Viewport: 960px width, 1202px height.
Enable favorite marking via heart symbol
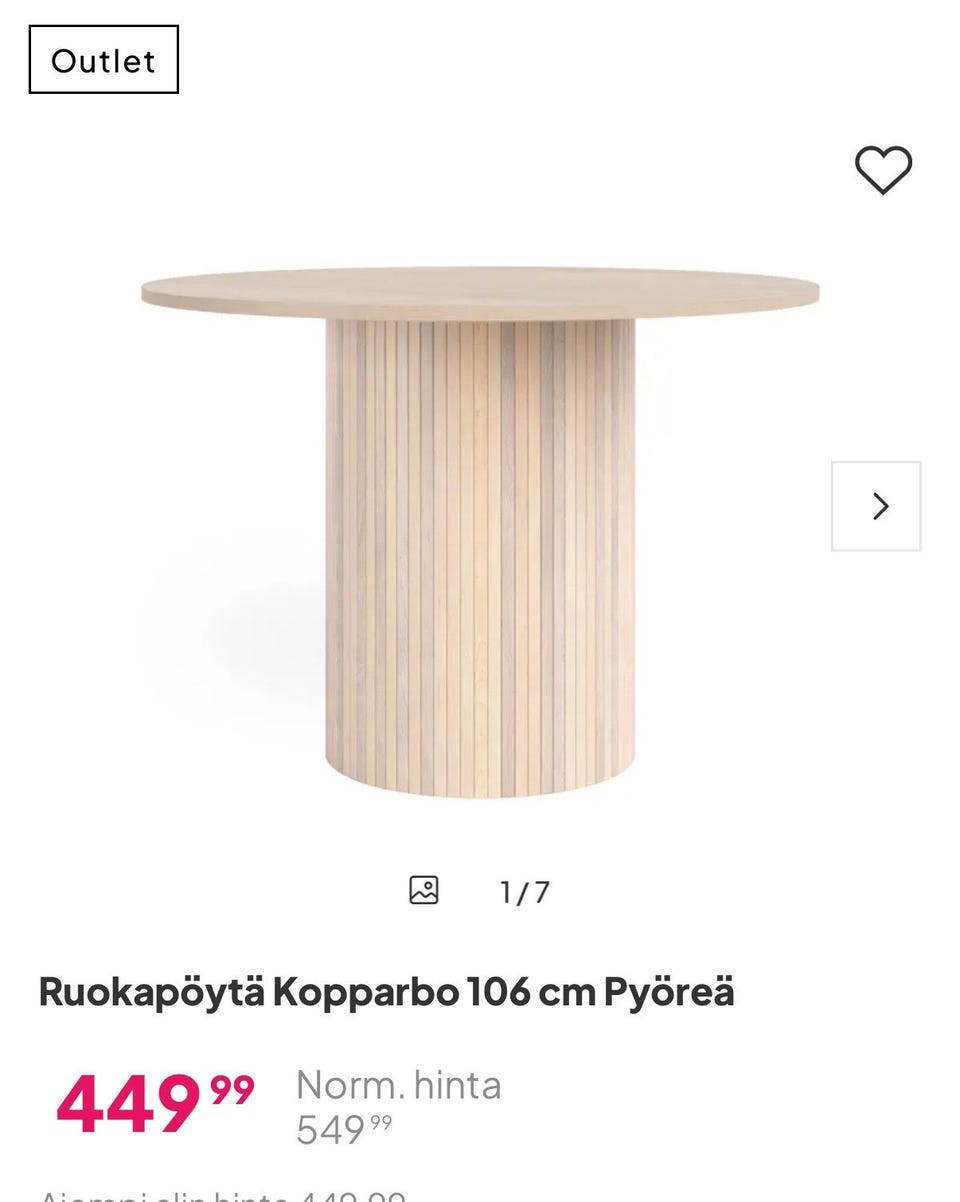[x=881, y=172]
